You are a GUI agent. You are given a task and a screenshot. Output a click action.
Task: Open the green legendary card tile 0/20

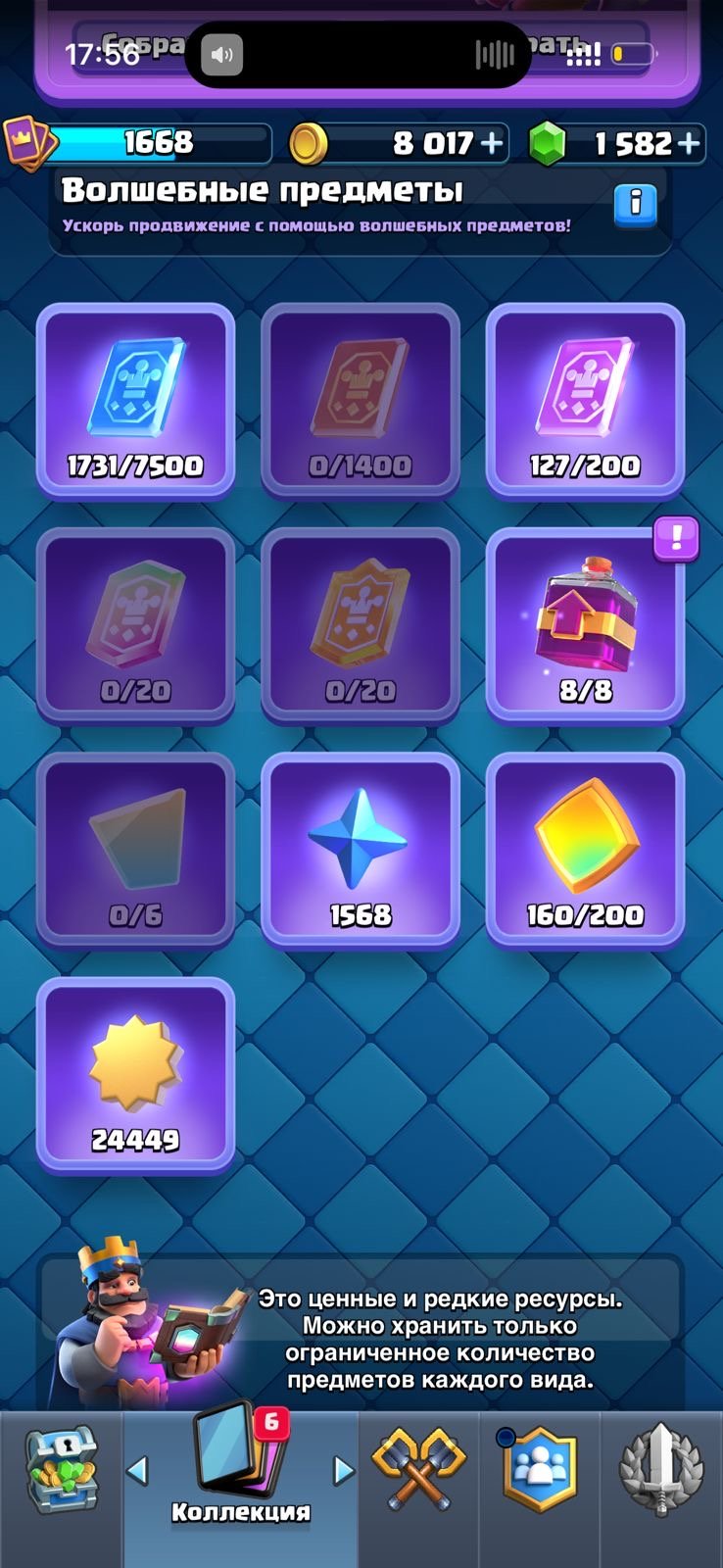(x=135, y=624)
